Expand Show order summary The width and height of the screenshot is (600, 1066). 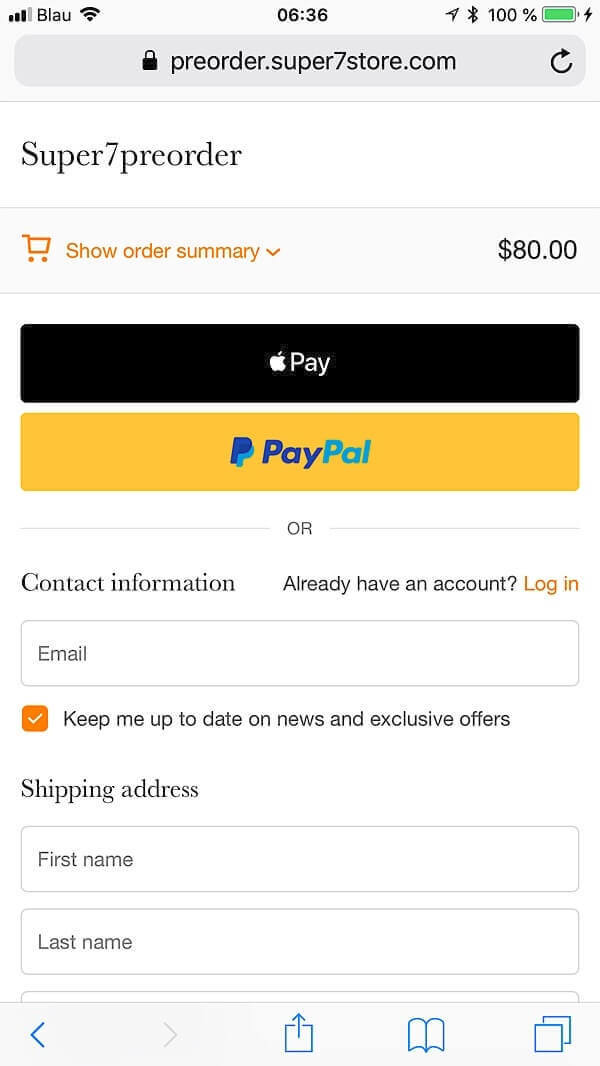pyautogui.click(x=172, y=251)
